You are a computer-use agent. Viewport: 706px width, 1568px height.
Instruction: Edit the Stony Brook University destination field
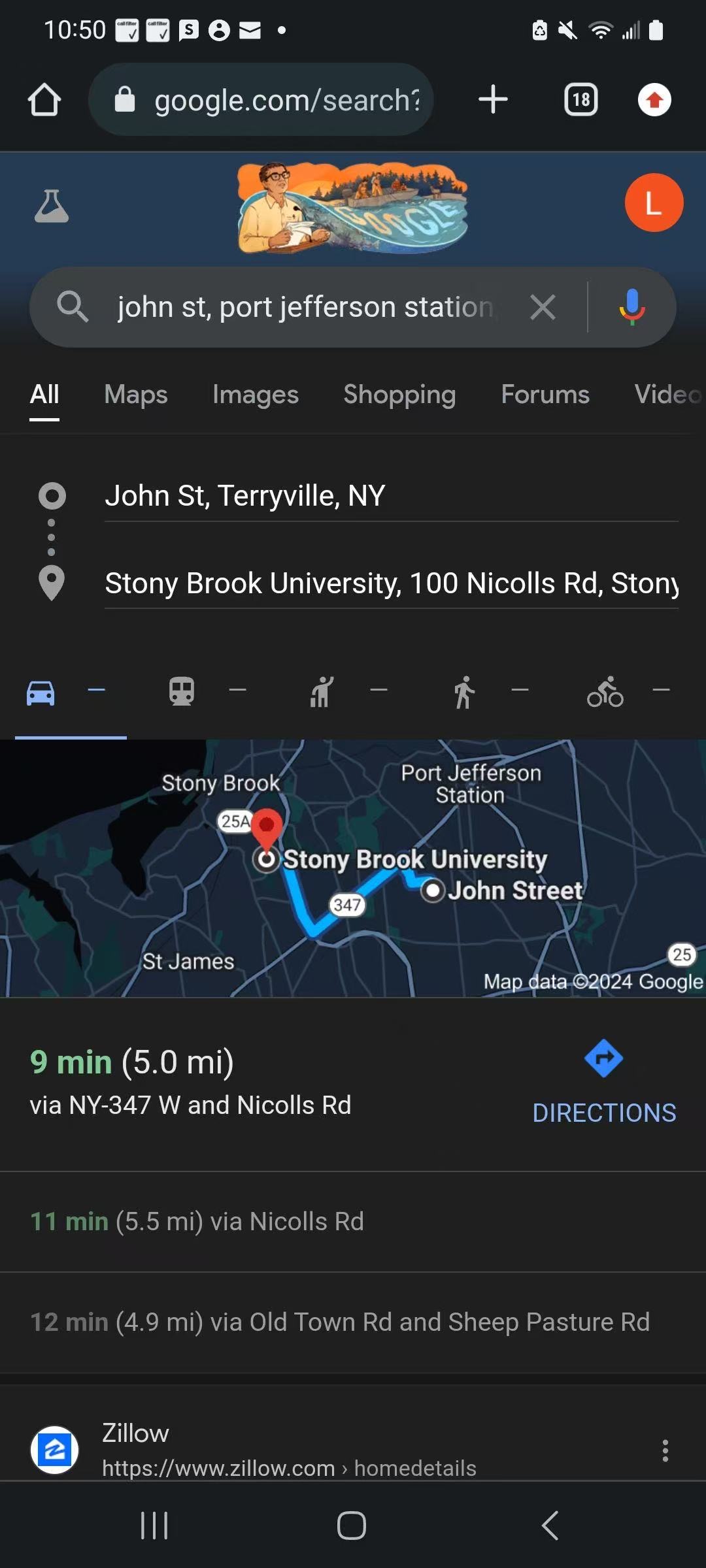391,583
